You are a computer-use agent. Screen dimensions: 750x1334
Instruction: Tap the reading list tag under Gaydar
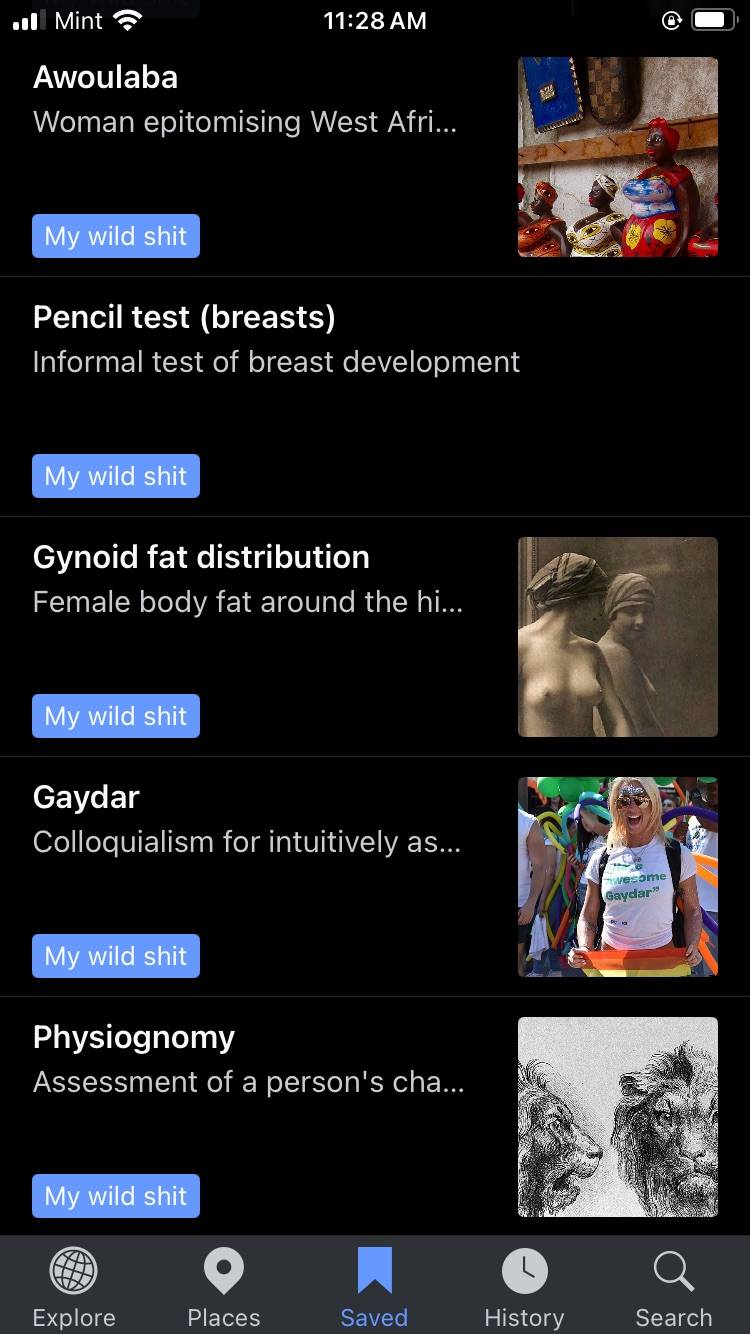pos(116,956)
